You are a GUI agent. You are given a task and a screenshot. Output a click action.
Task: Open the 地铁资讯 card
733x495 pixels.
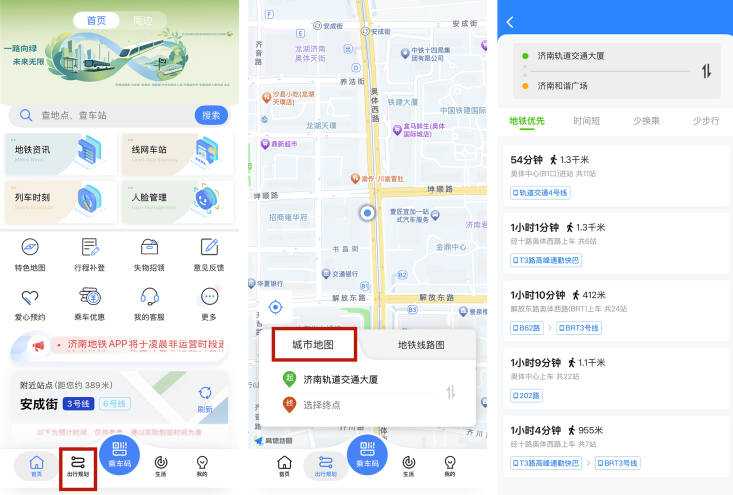tap(61, 154)
